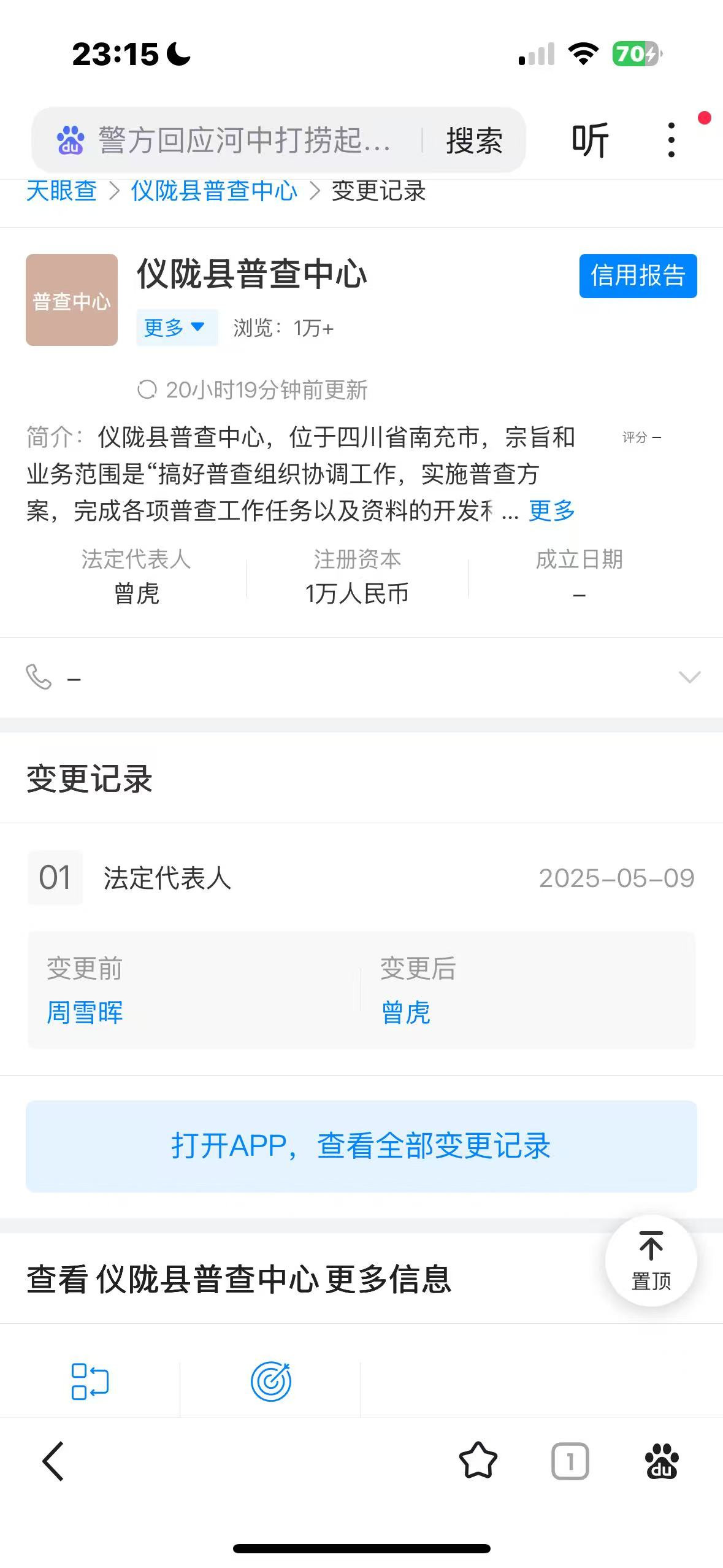Expand the 更多 dropdown under company name
723x1568 pixels.
pos(176,328)
